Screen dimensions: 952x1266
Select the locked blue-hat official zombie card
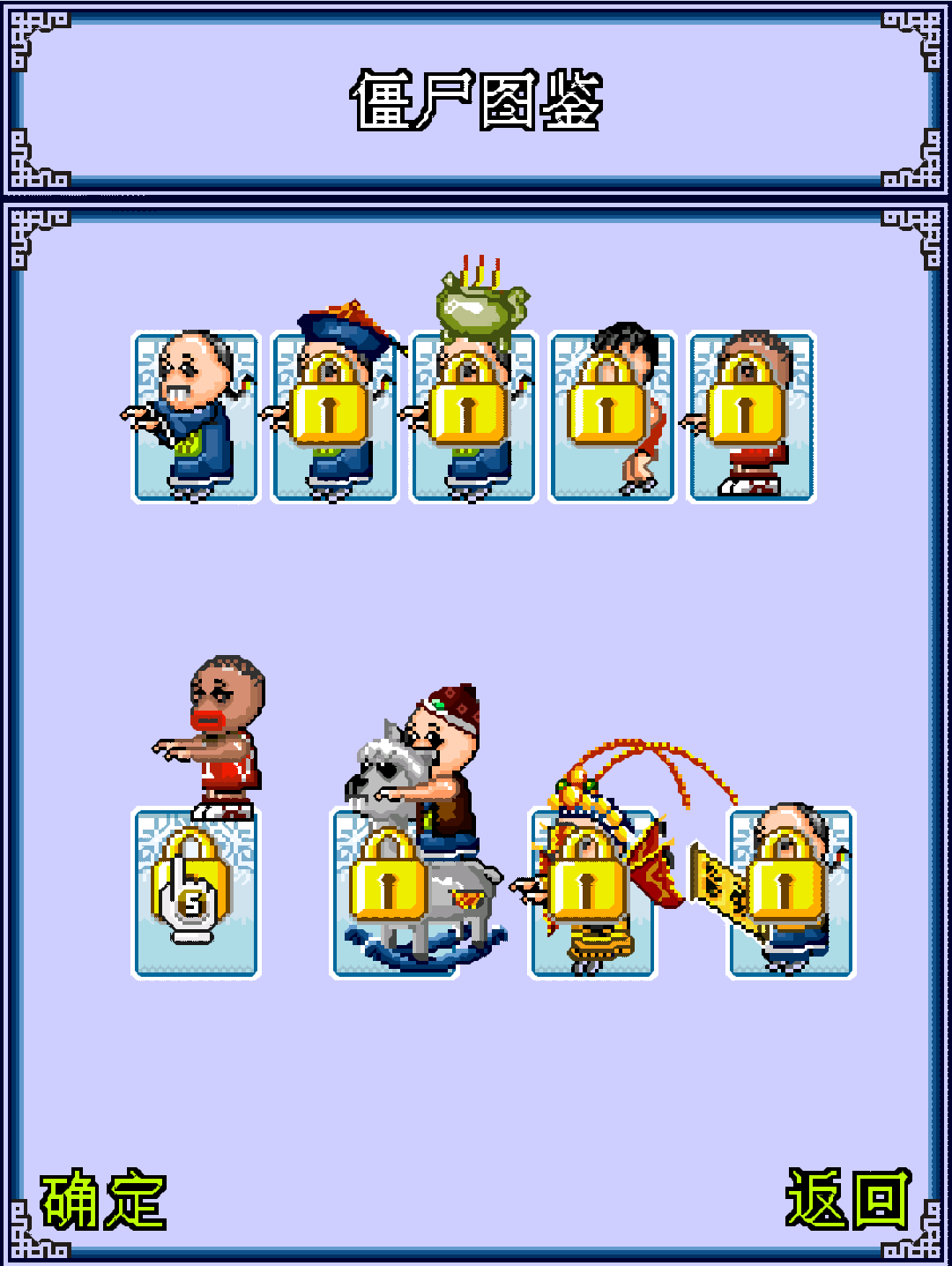pos(334,417)
